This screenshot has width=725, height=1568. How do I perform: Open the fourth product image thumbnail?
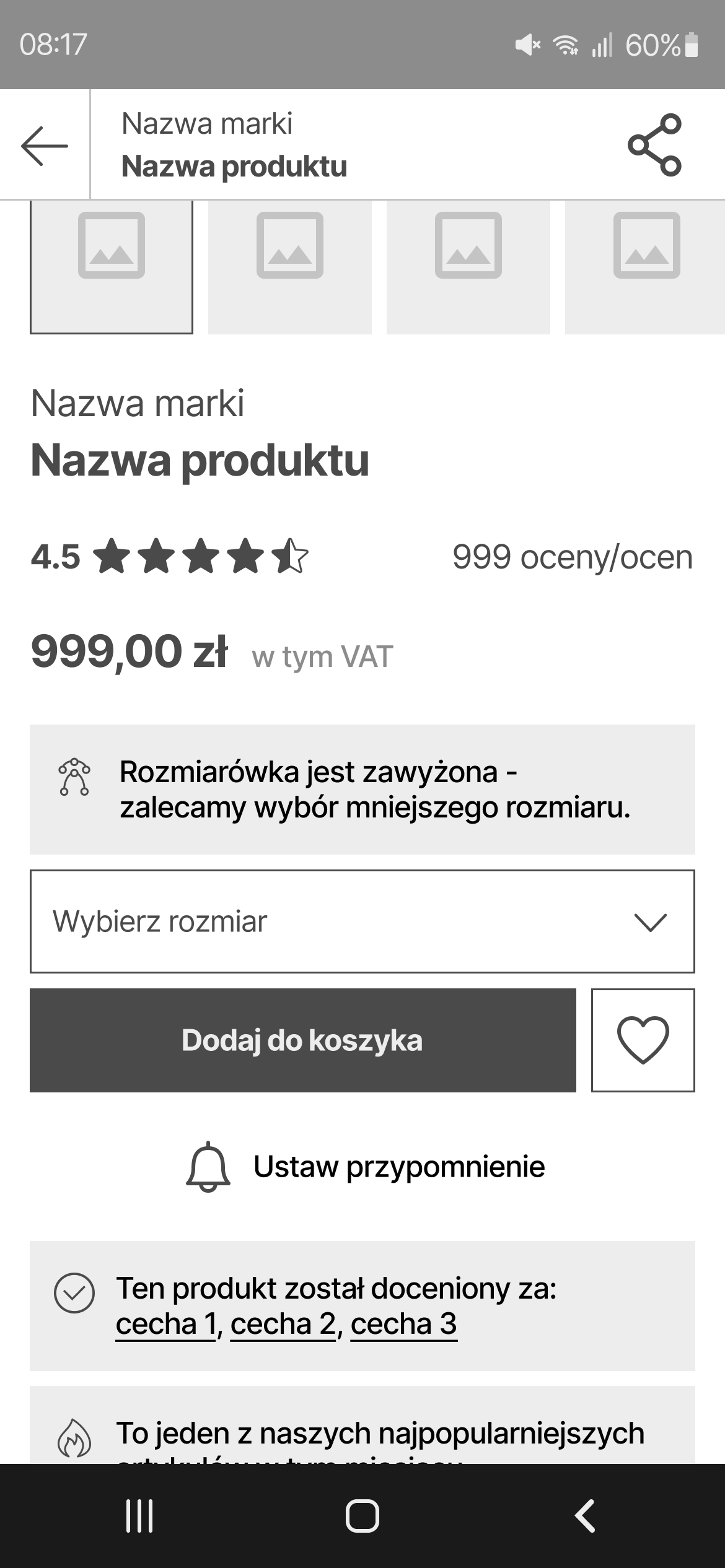coord(646,266)
